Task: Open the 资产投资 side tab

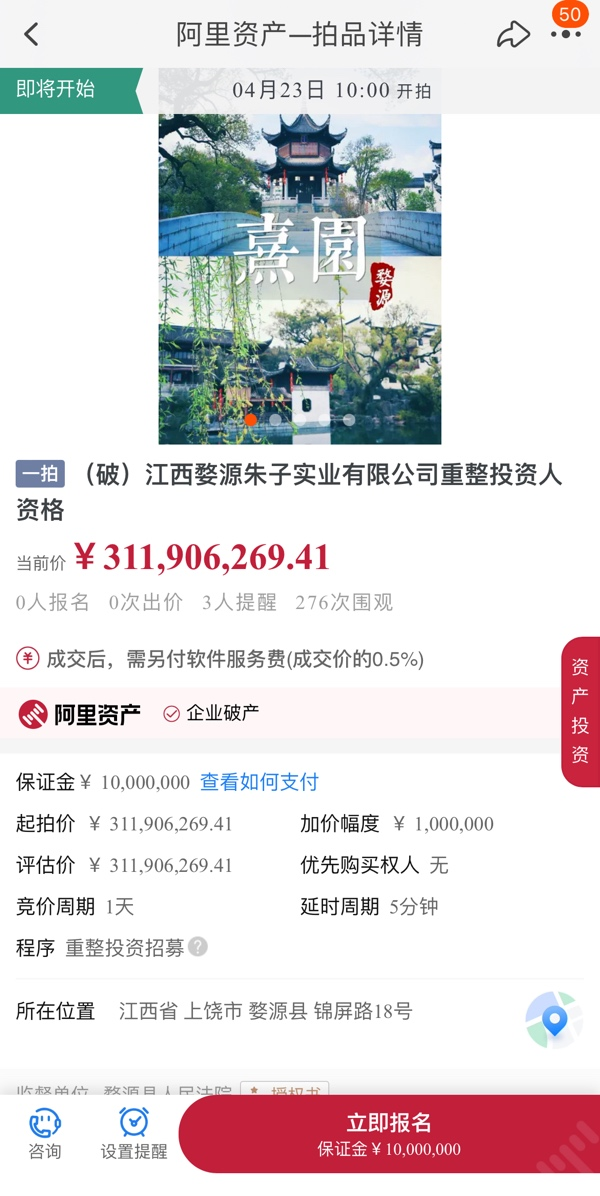Action: 580,711
